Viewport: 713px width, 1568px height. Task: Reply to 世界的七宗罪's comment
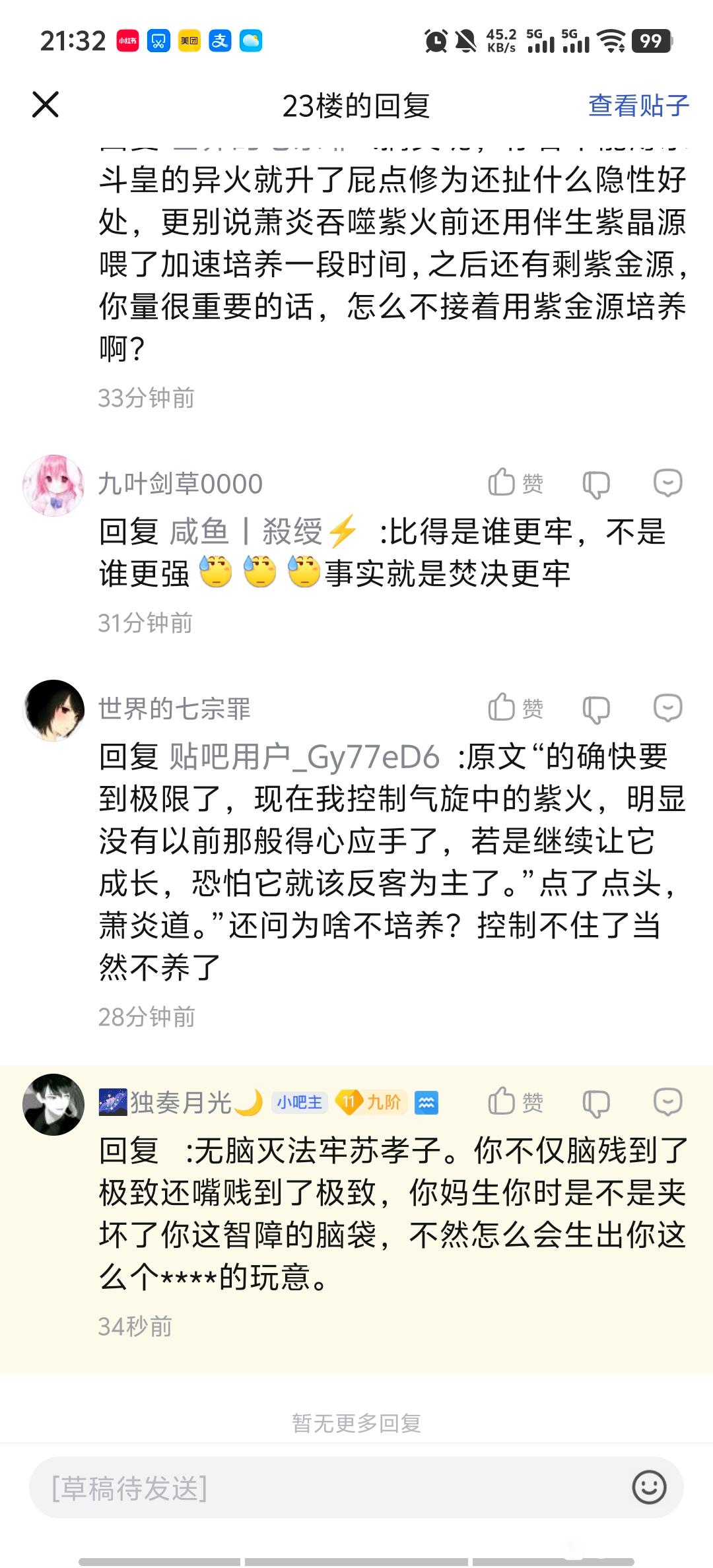tap(667, 708)
